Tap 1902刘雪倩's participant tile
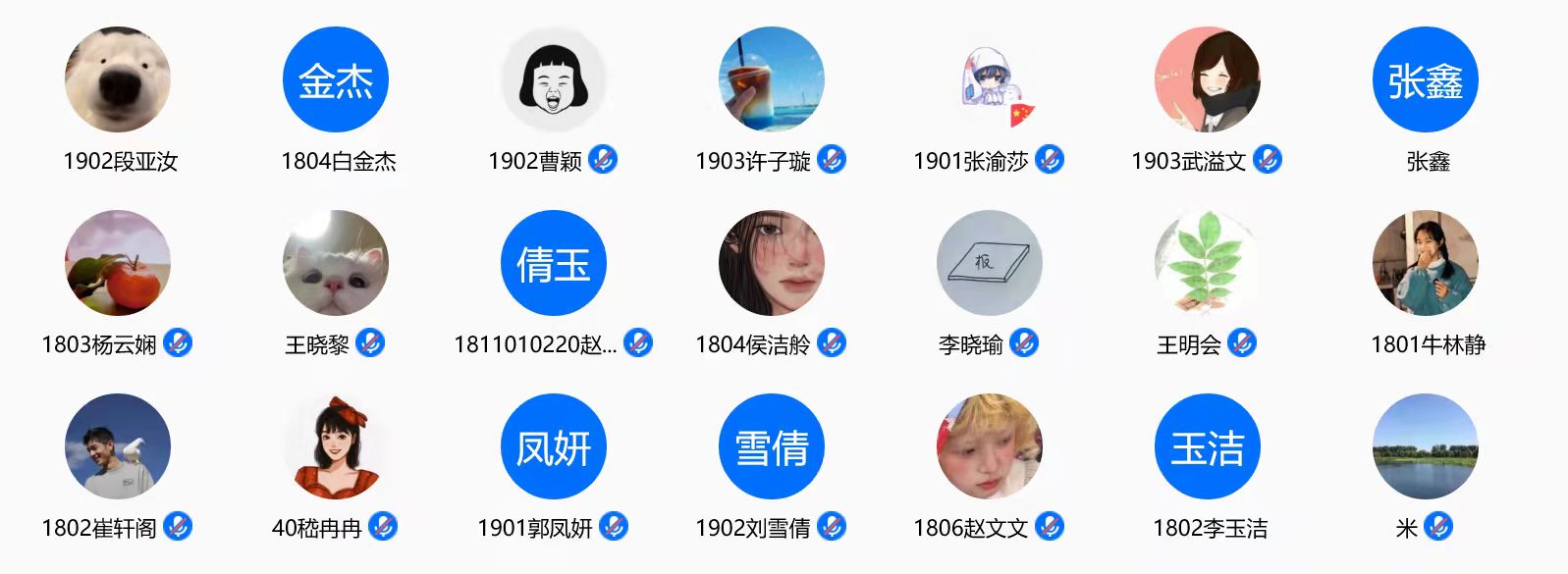This screenshot has height=574, width=1568. click(772, 446)
